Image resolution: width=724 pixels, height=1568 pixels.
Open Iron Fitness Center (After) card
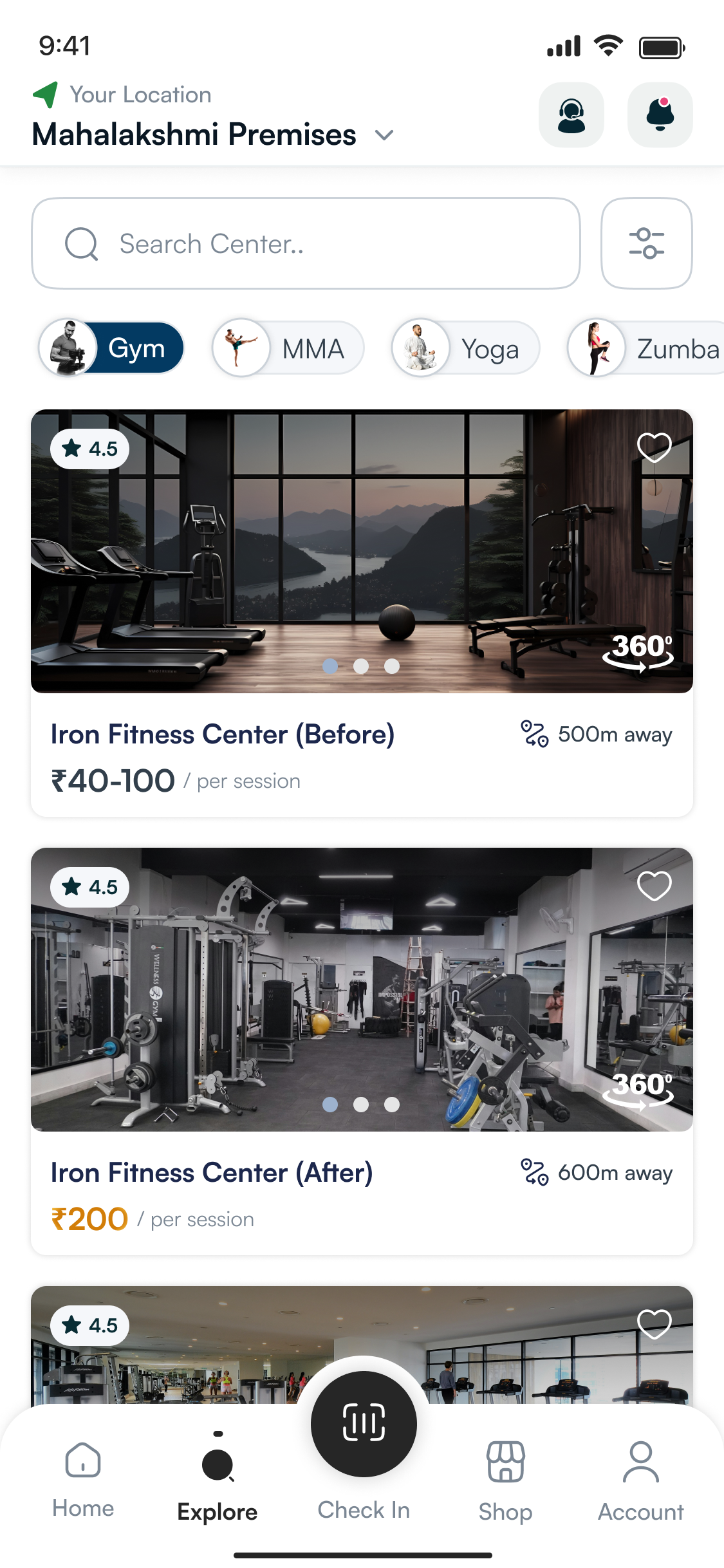click(x=212, y=1173)
